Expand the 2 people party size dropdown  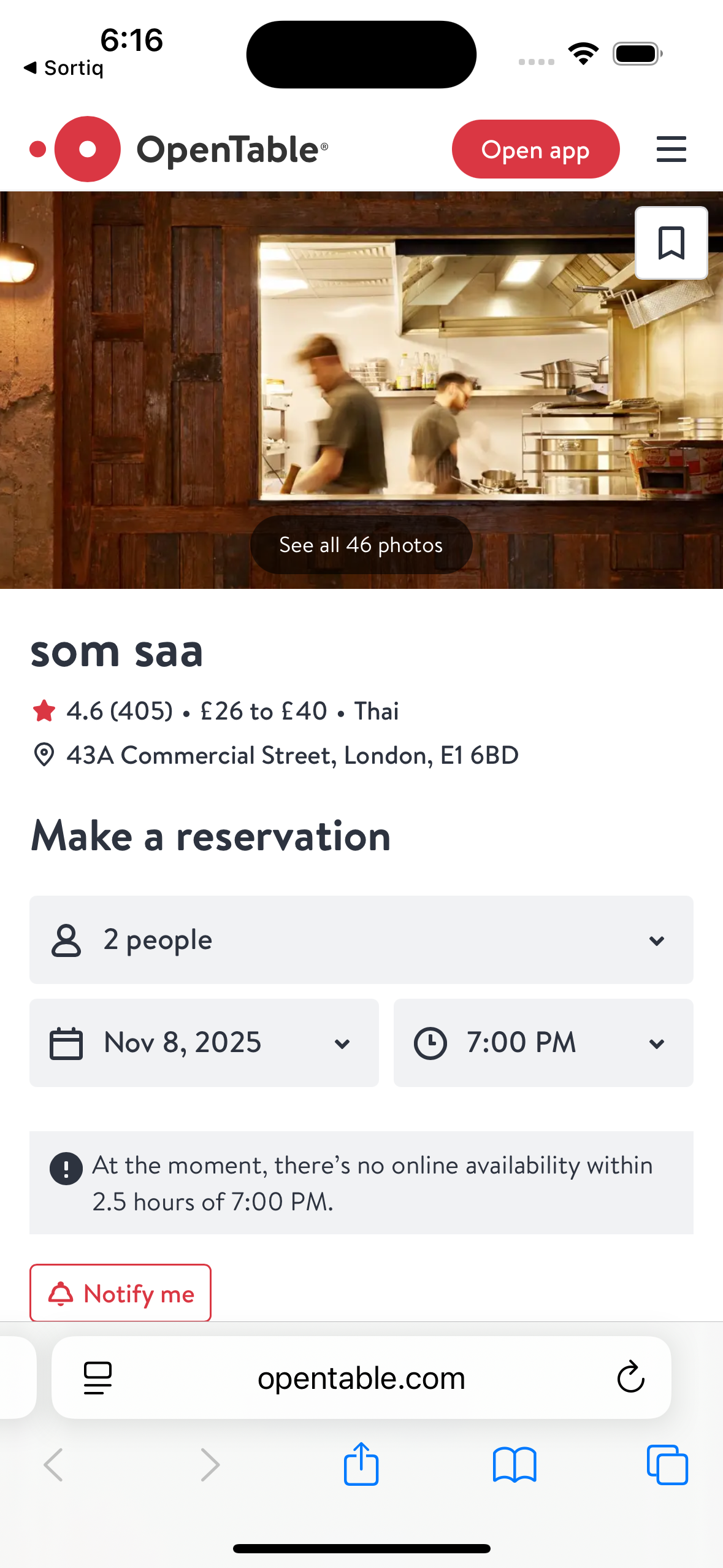click(361, 940)
